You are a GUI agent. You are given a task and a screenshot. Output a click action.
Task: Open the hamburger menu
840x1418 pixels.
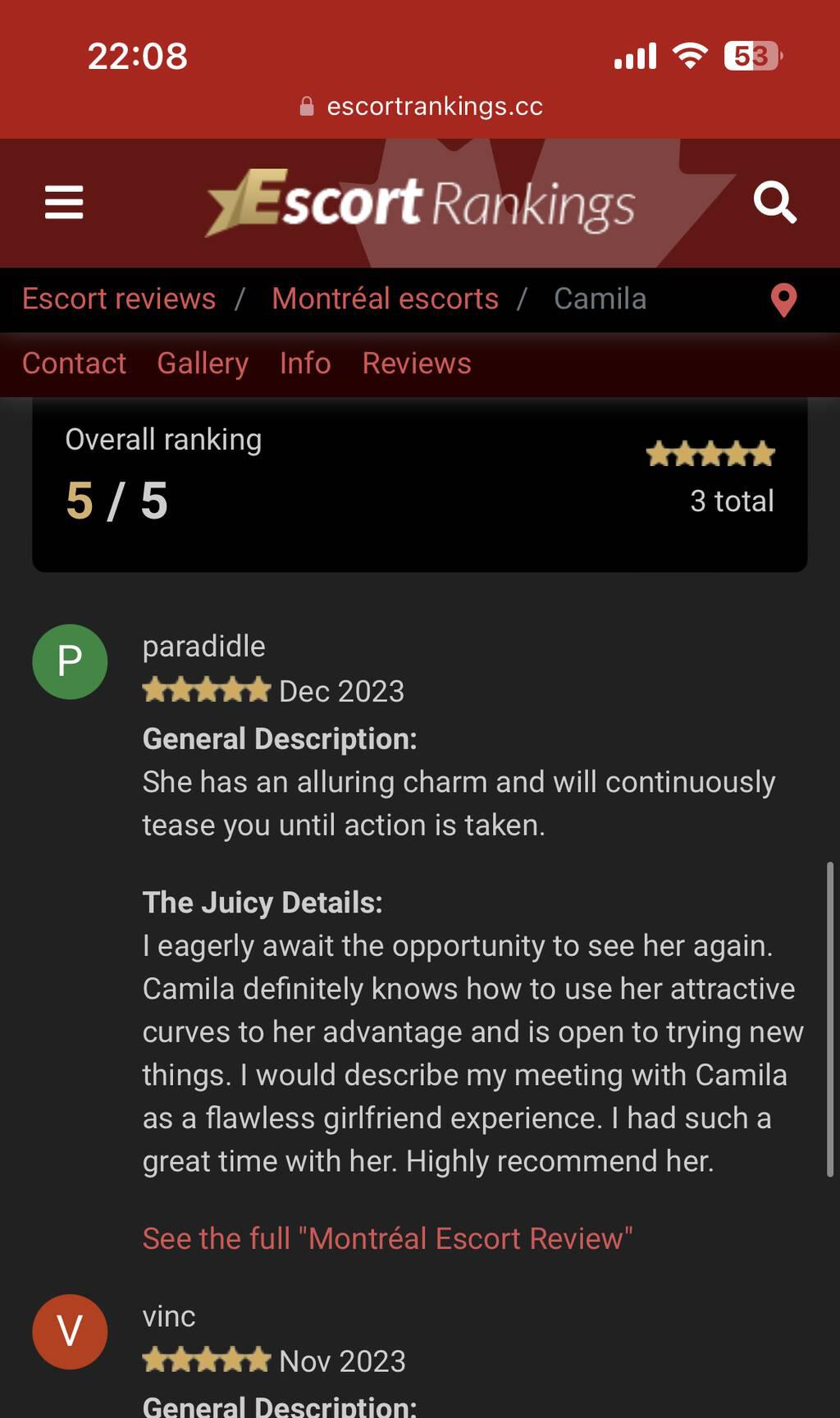[64, 203]
